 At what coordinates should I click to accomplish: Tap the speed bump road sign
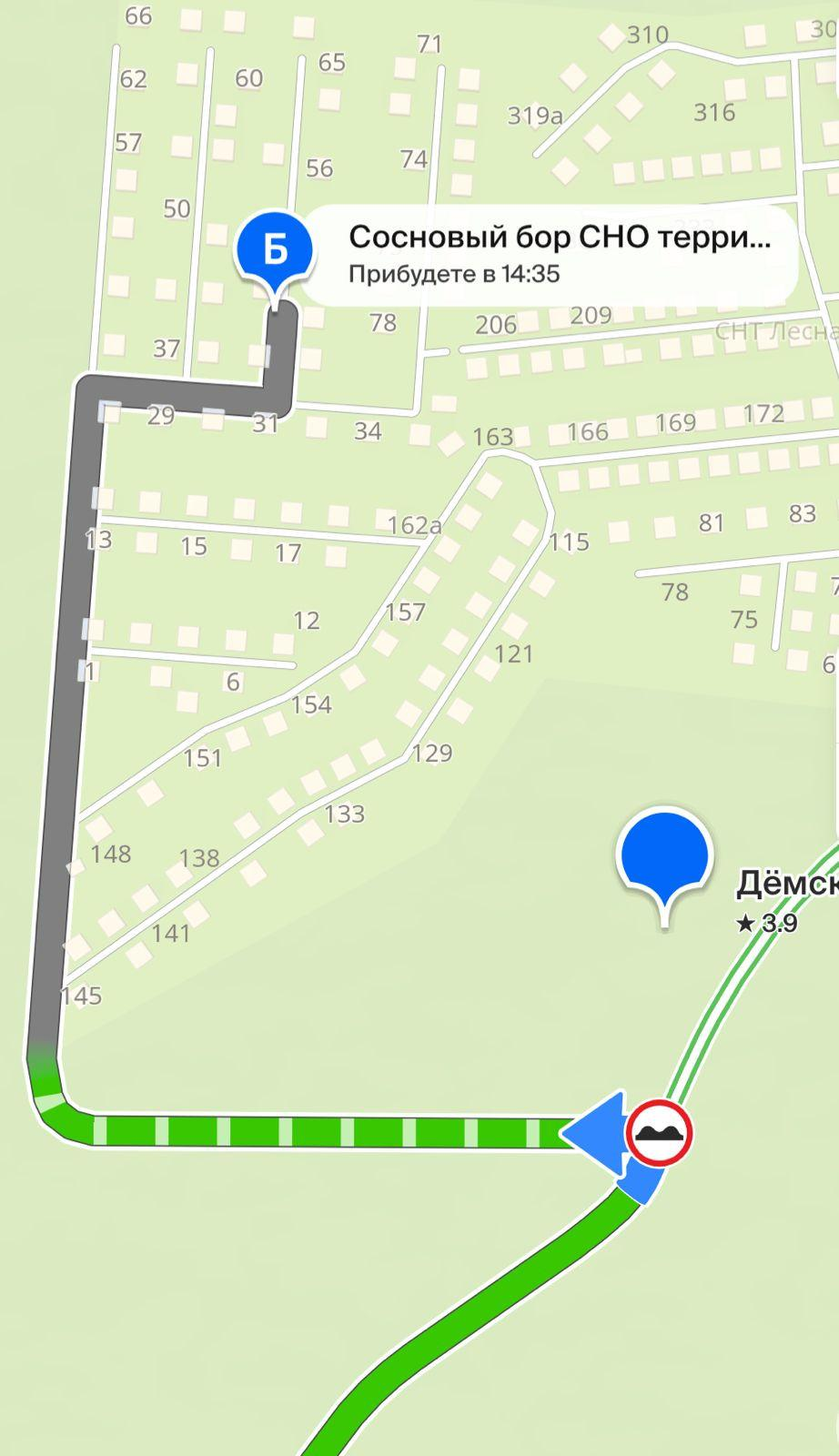[659, 1134]
